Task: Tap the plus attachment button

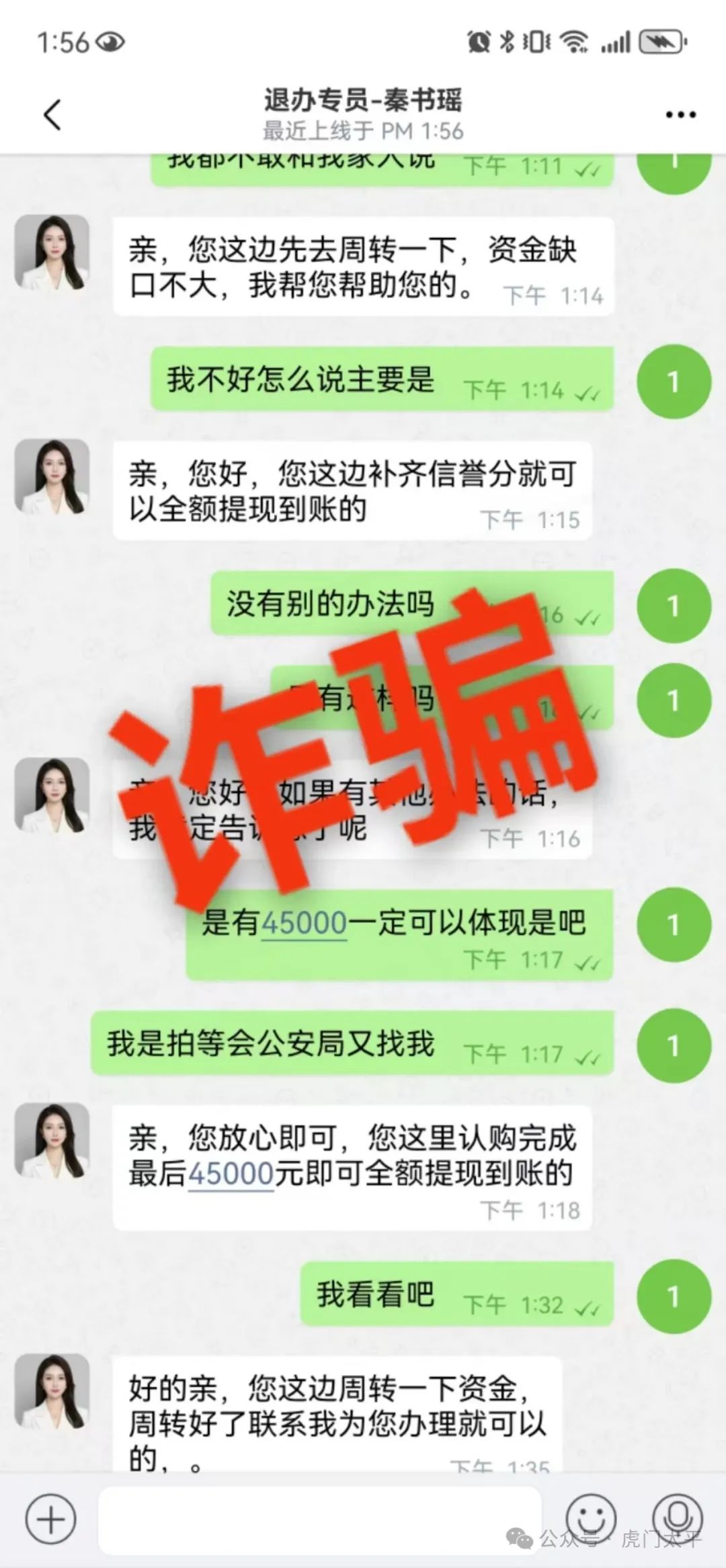Action: (x=50, y=1519)
